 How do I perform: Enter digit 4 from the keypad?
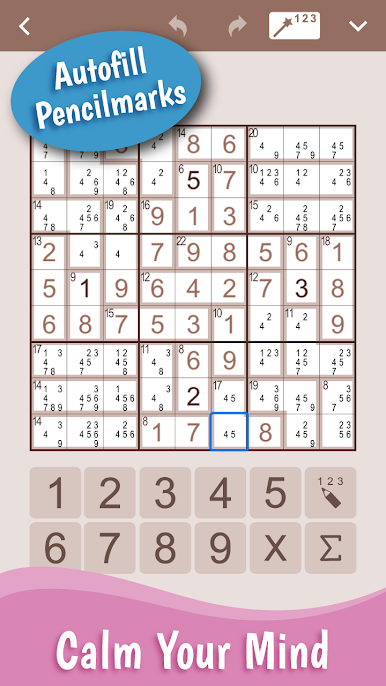[220, 493]
